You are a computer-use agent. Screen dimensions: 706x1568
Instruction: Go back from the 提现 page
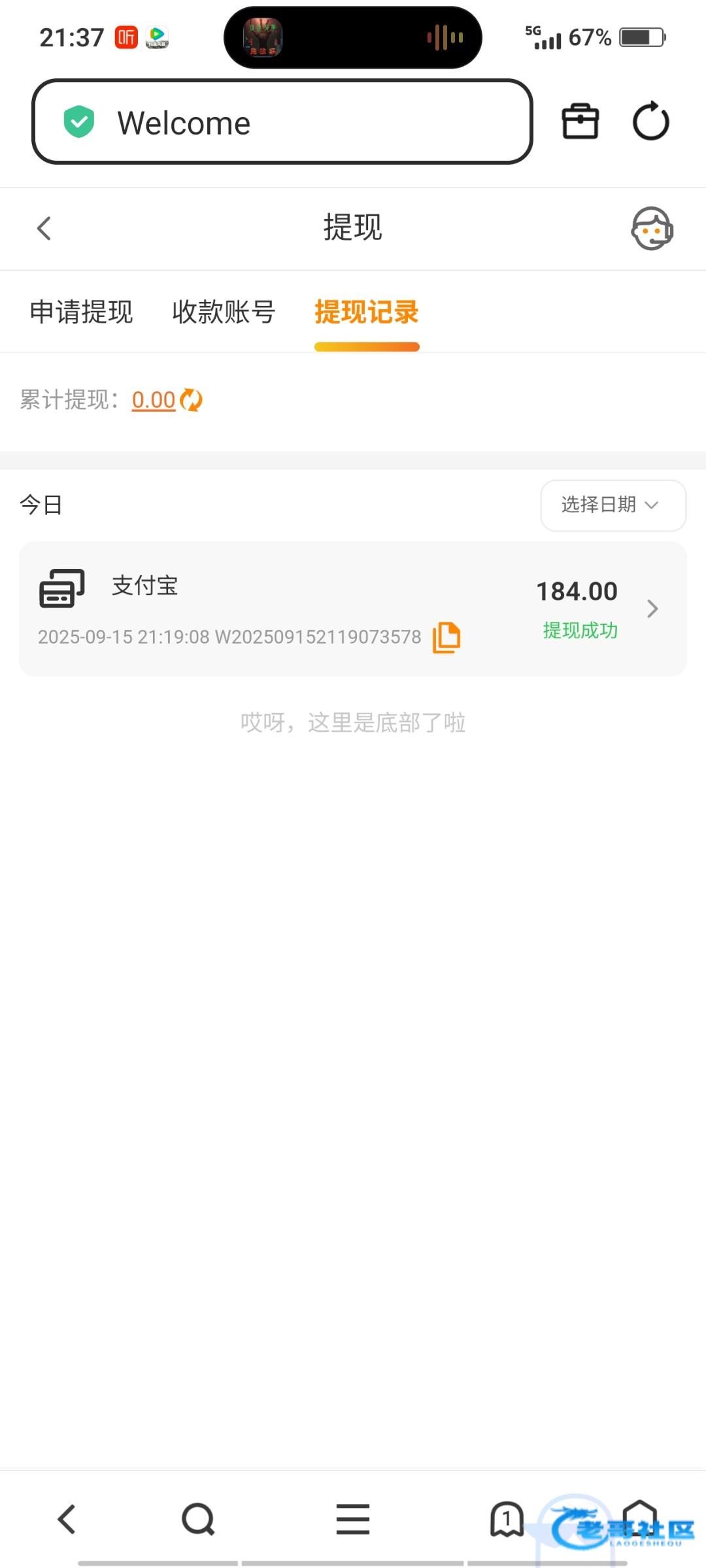(44, 228)
